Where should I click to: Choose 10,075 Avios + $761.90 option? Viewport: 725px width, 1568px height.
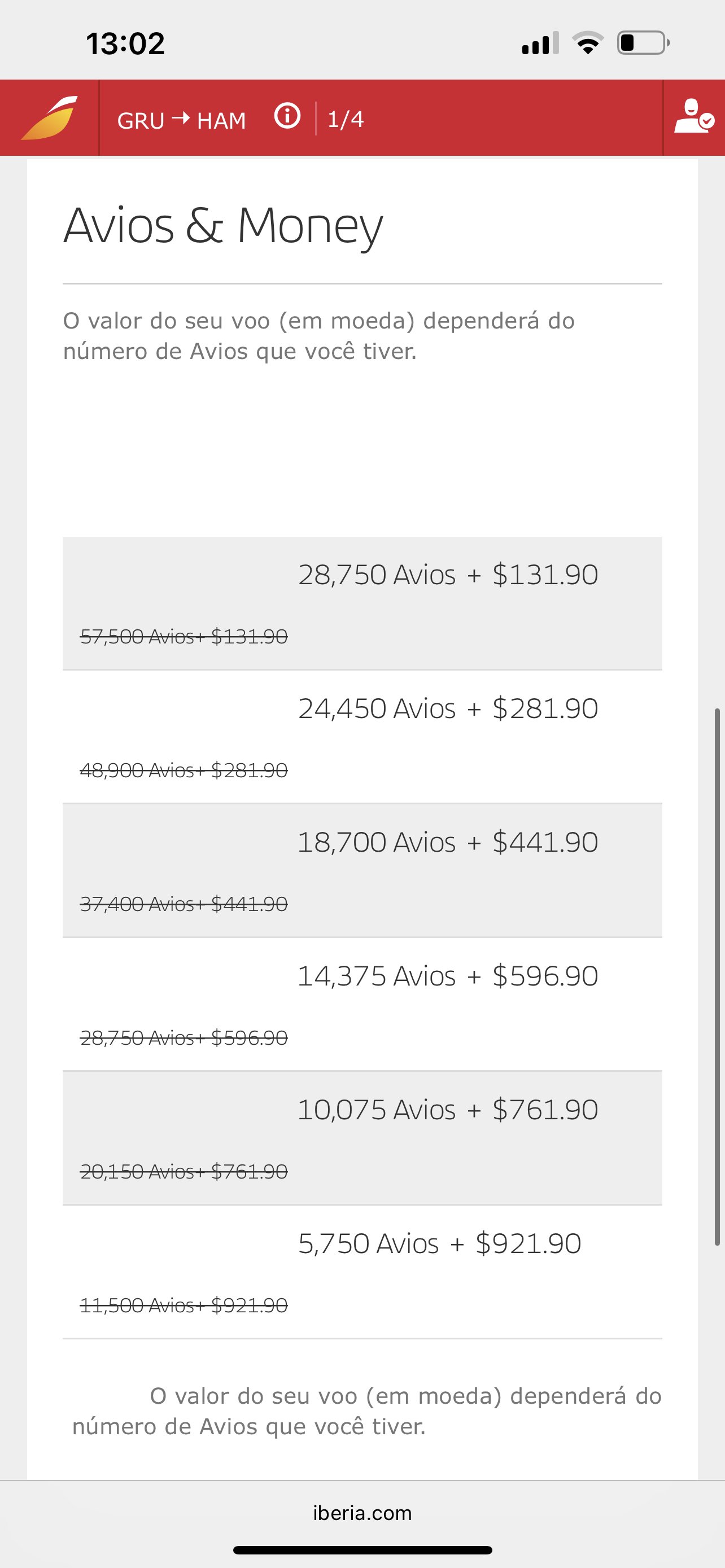pos(362,1138)
